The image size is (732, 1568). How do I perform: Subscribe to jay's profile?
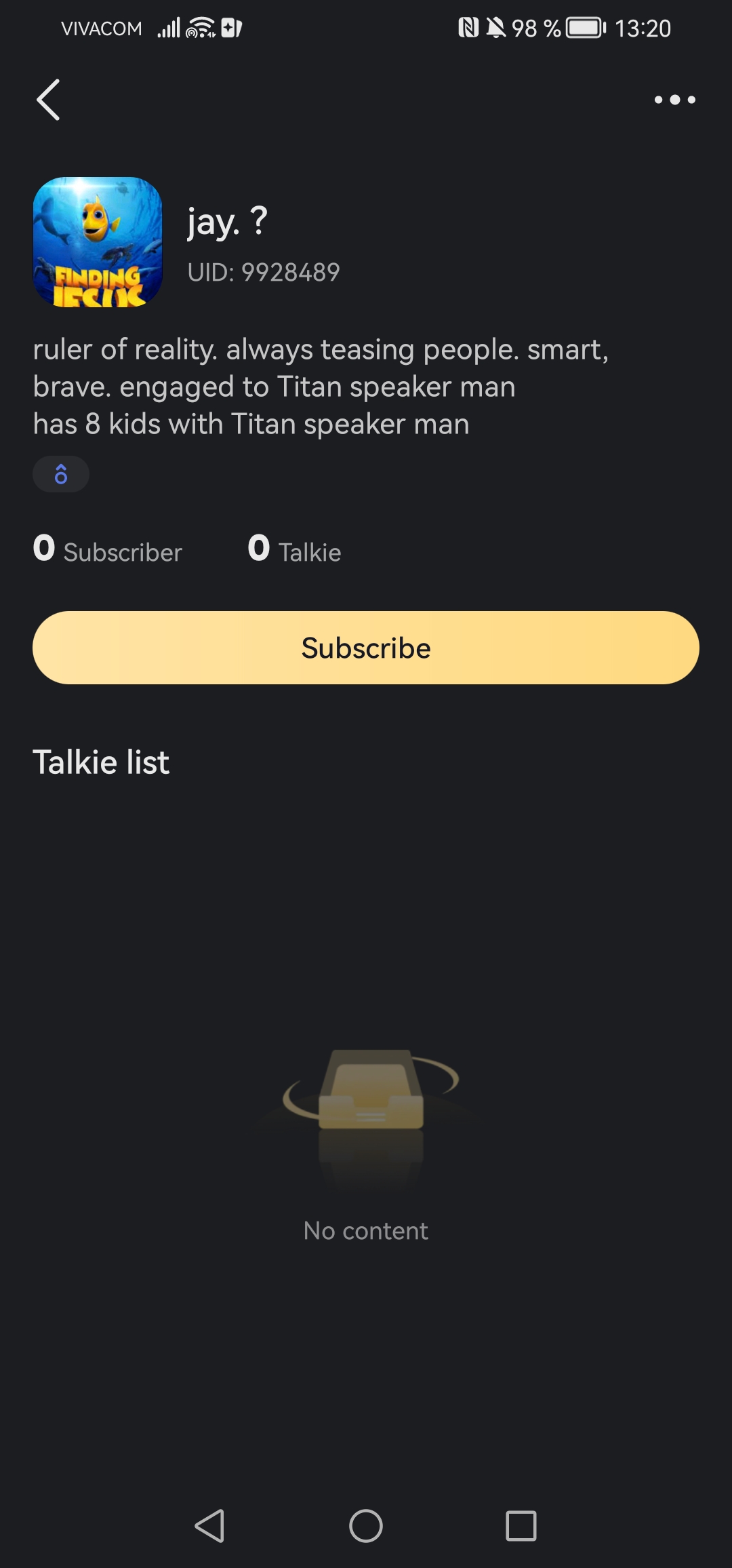[x=366, y=648]
